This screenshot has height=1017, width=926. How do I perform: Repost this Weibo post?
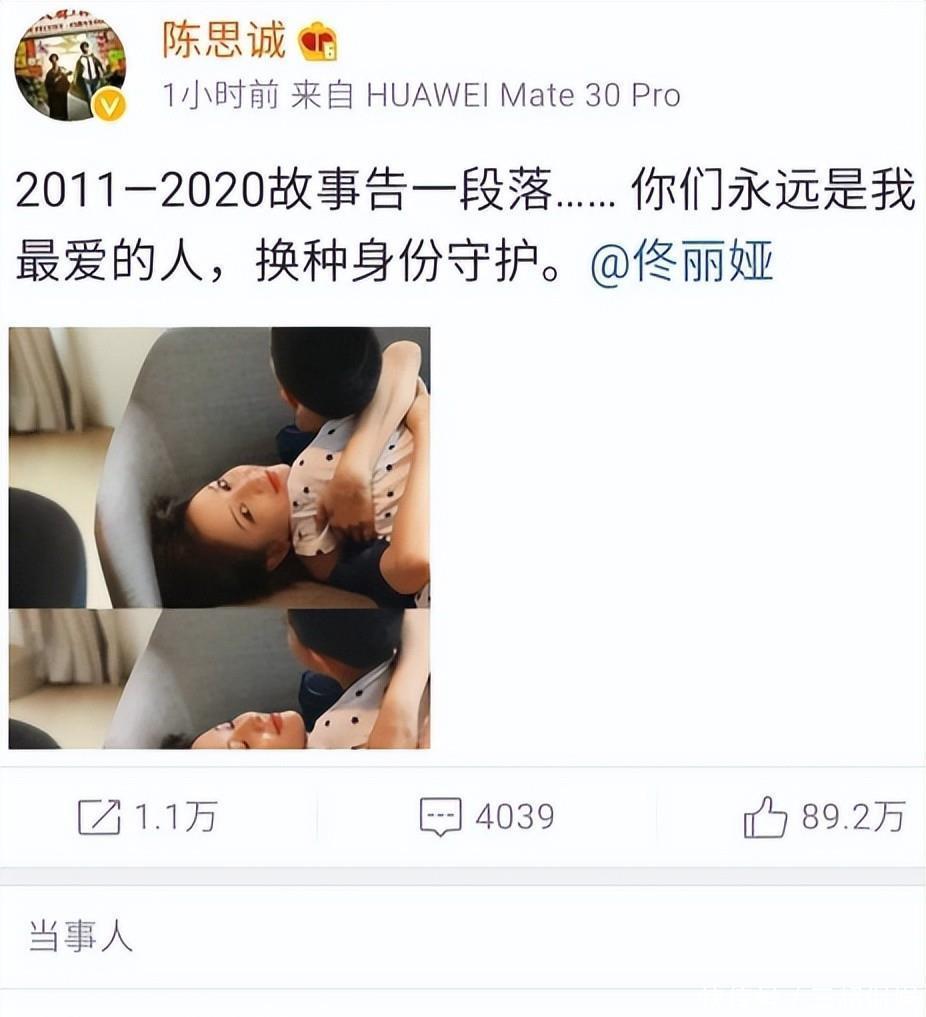click(x=148, y=817)
